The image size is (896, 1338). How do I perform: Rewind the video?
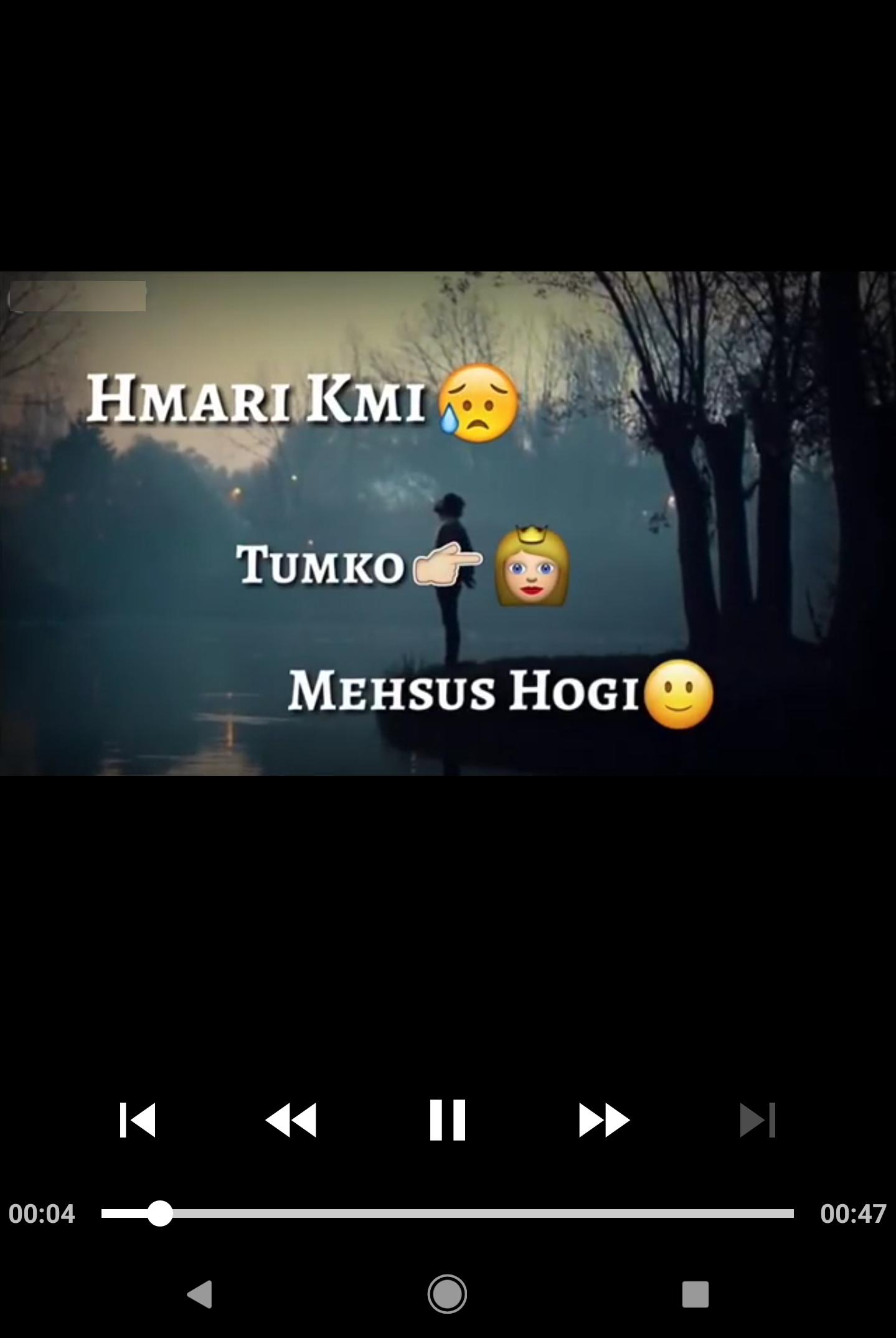tap(291, 1120)
